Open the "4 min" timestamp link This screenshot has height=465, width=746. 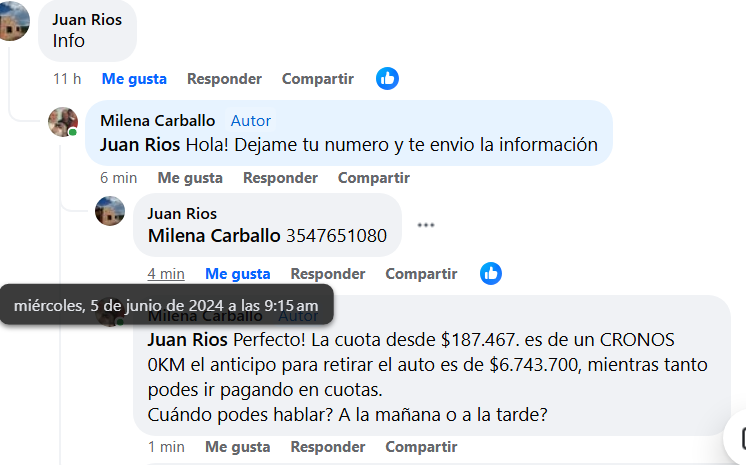[166, 273]
